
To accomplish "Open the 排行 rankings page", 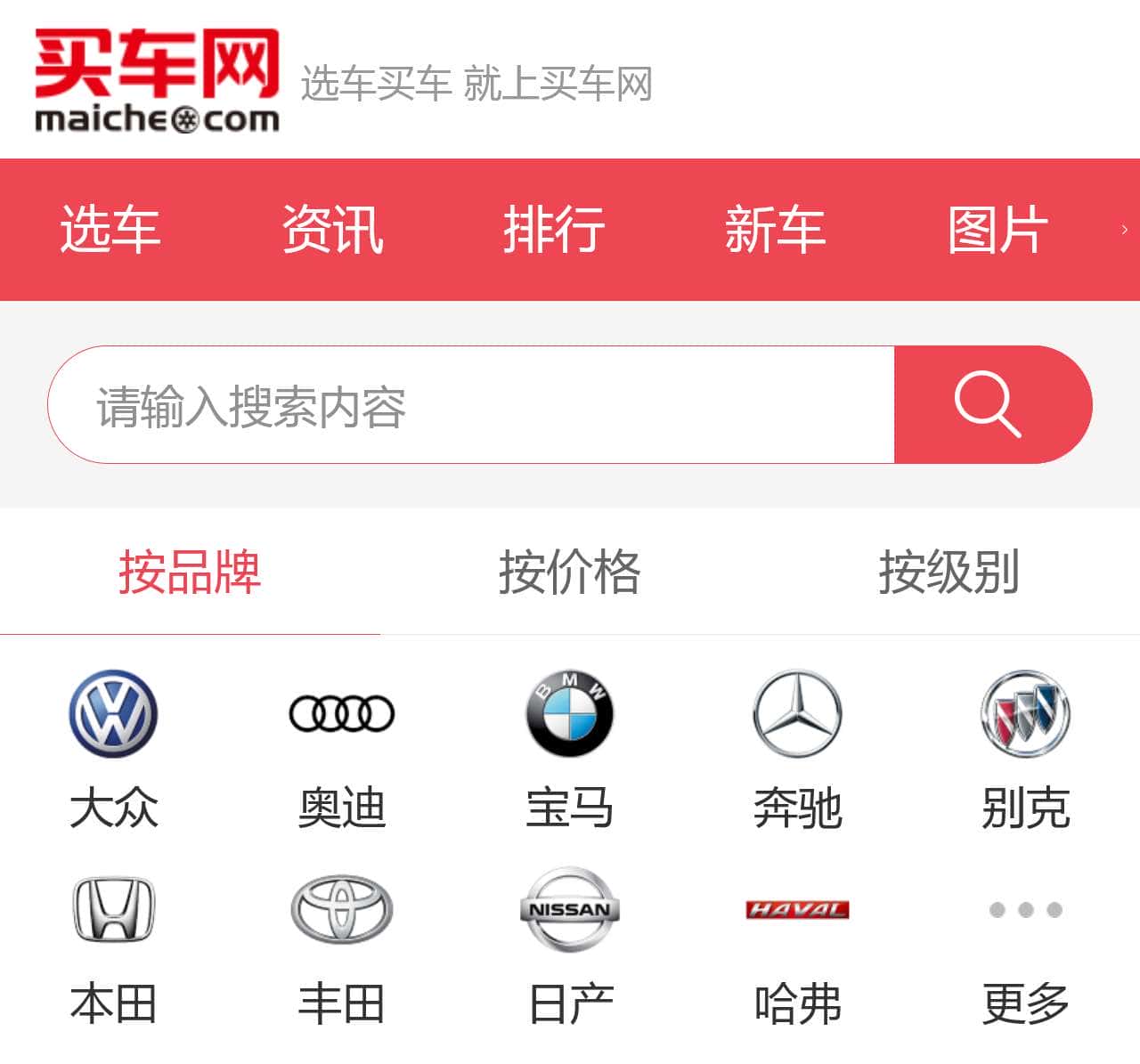I will pos(554,230).
